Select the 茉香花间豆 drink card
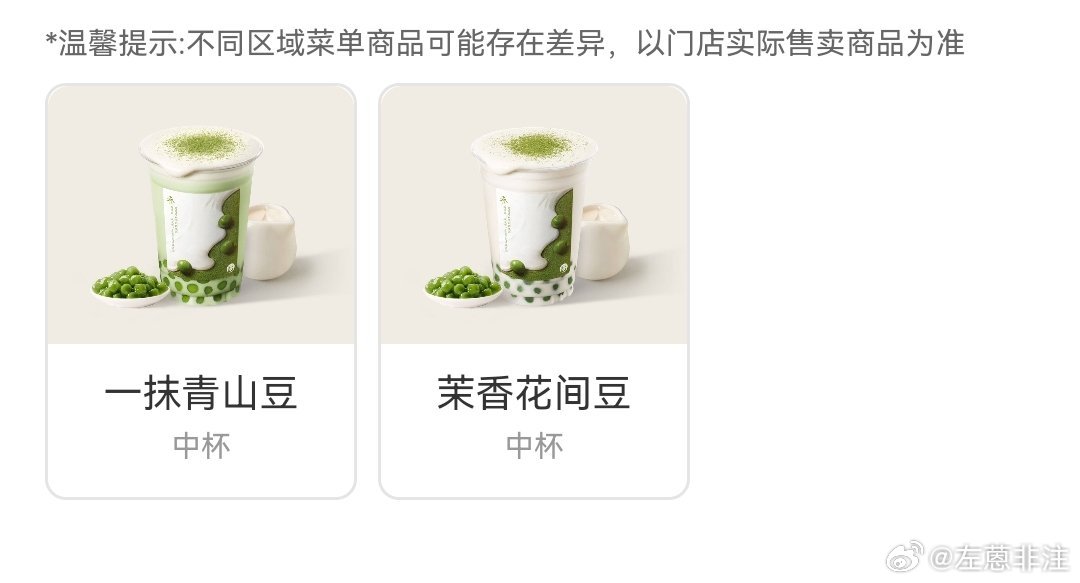The width and height of the screenshot is (1080, 583). coord(534,290)
